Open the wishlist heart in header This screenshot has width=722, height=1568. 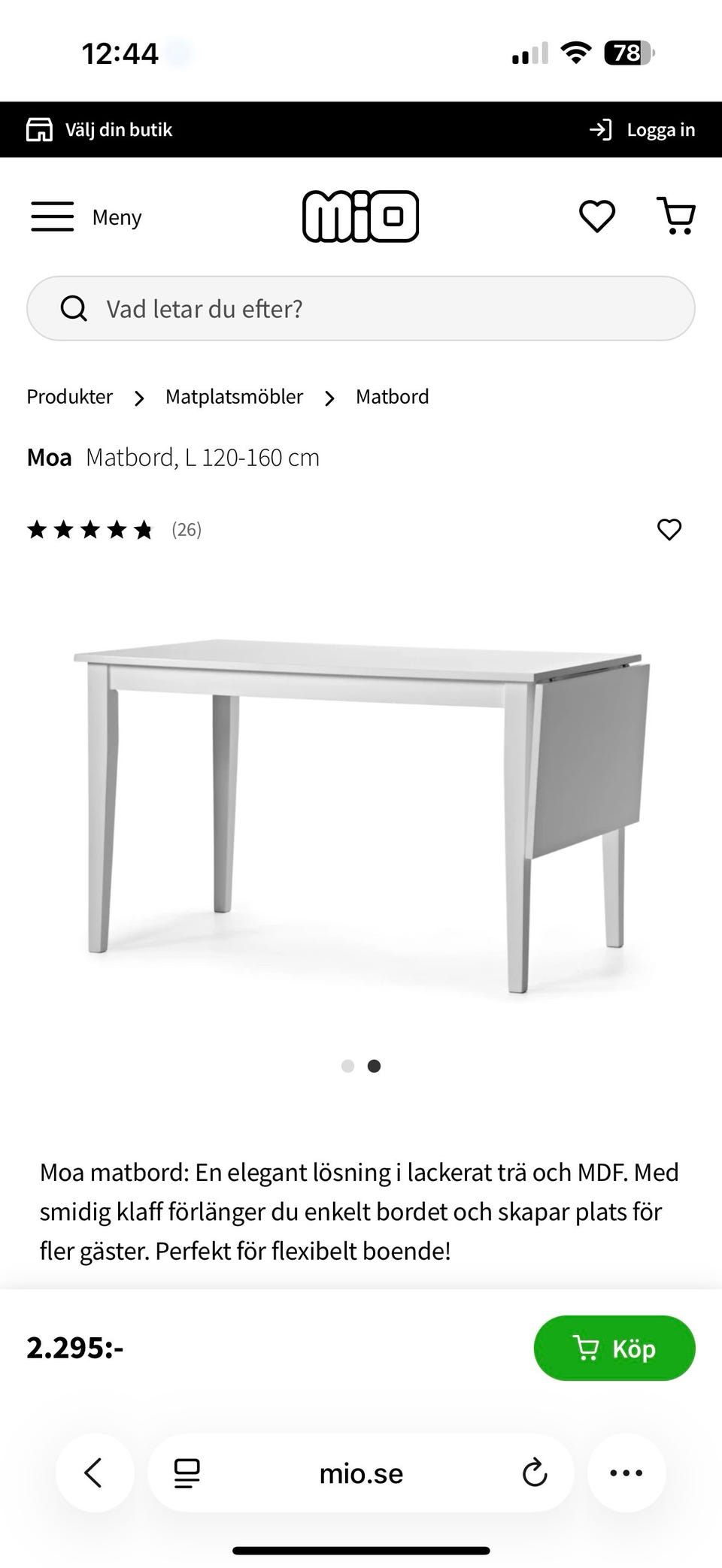[x=597, y=216]
